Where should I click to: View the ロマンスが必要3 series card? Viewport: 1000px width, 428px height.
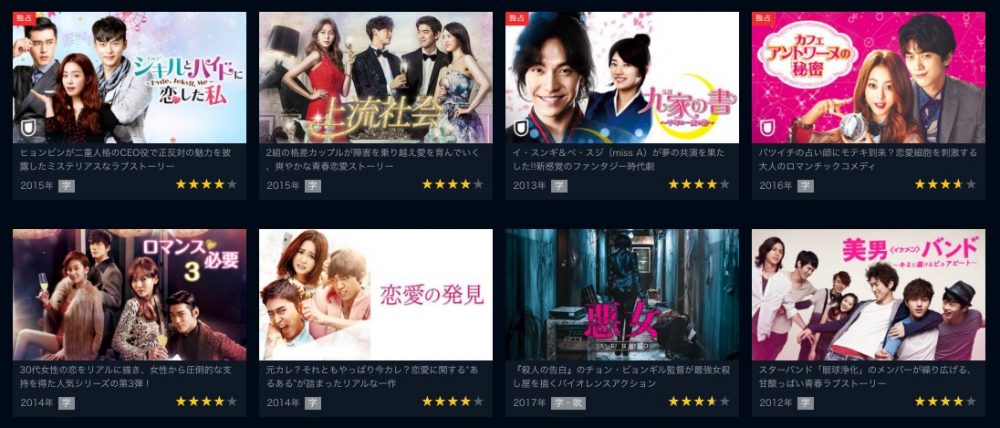click(129, 295)
